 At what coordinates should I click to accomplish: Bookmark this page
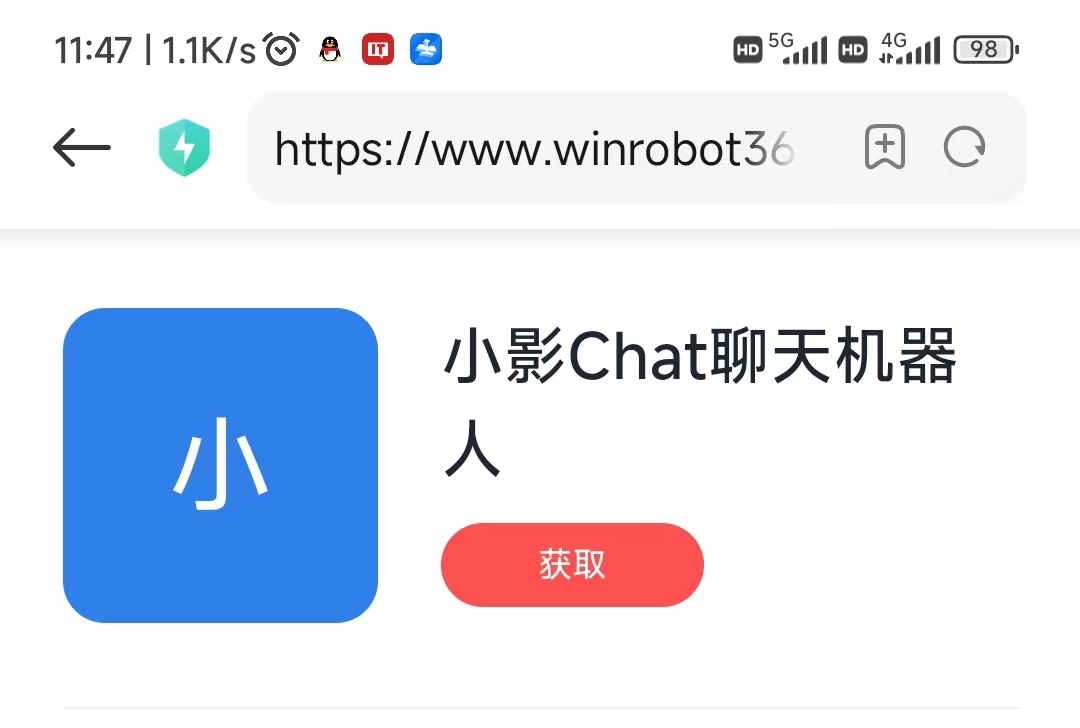pos(884,148)
